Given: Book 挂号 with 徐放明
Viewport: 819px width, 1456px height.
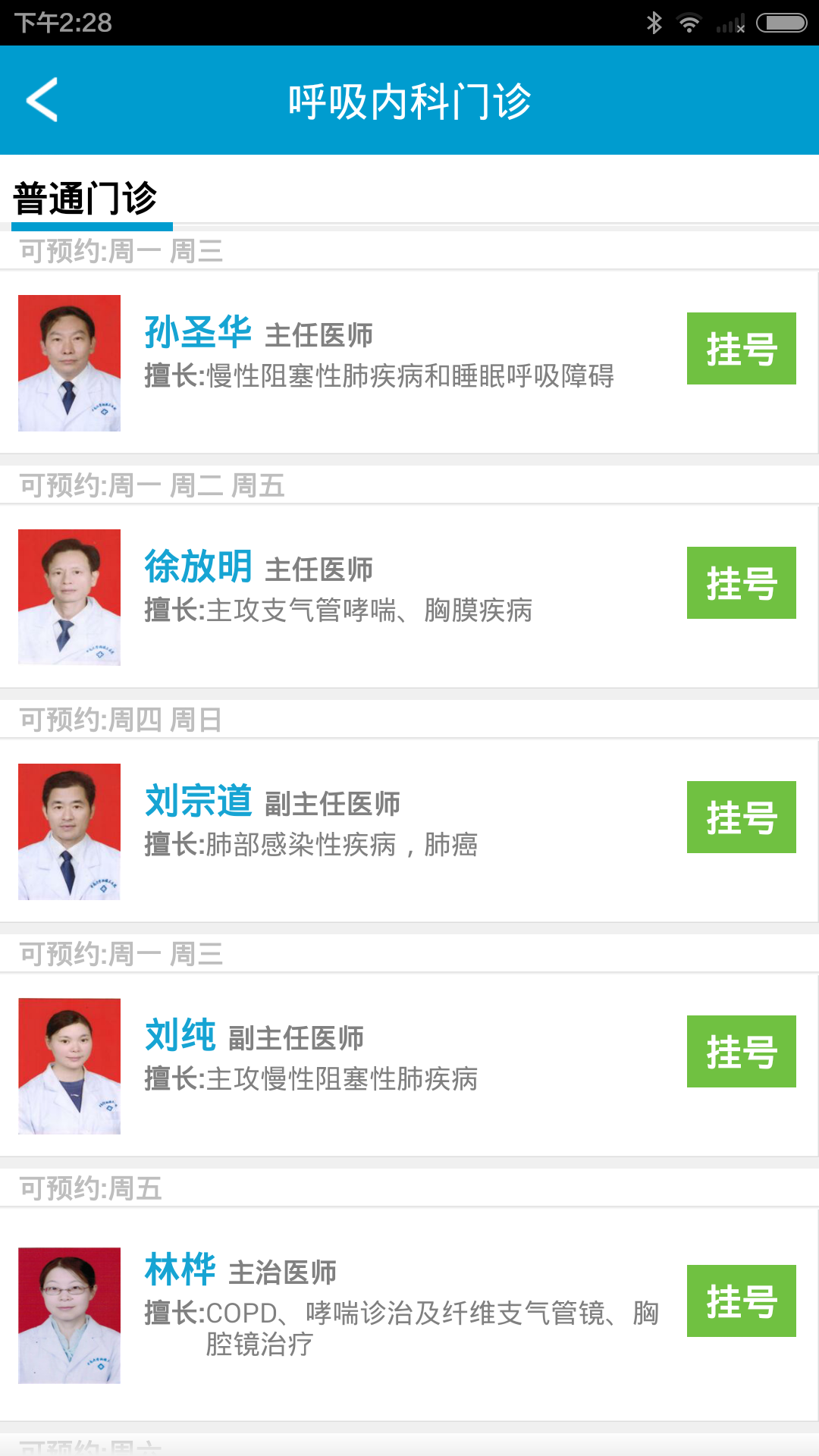Looking at the screenshot, I should tap(741, 583).
